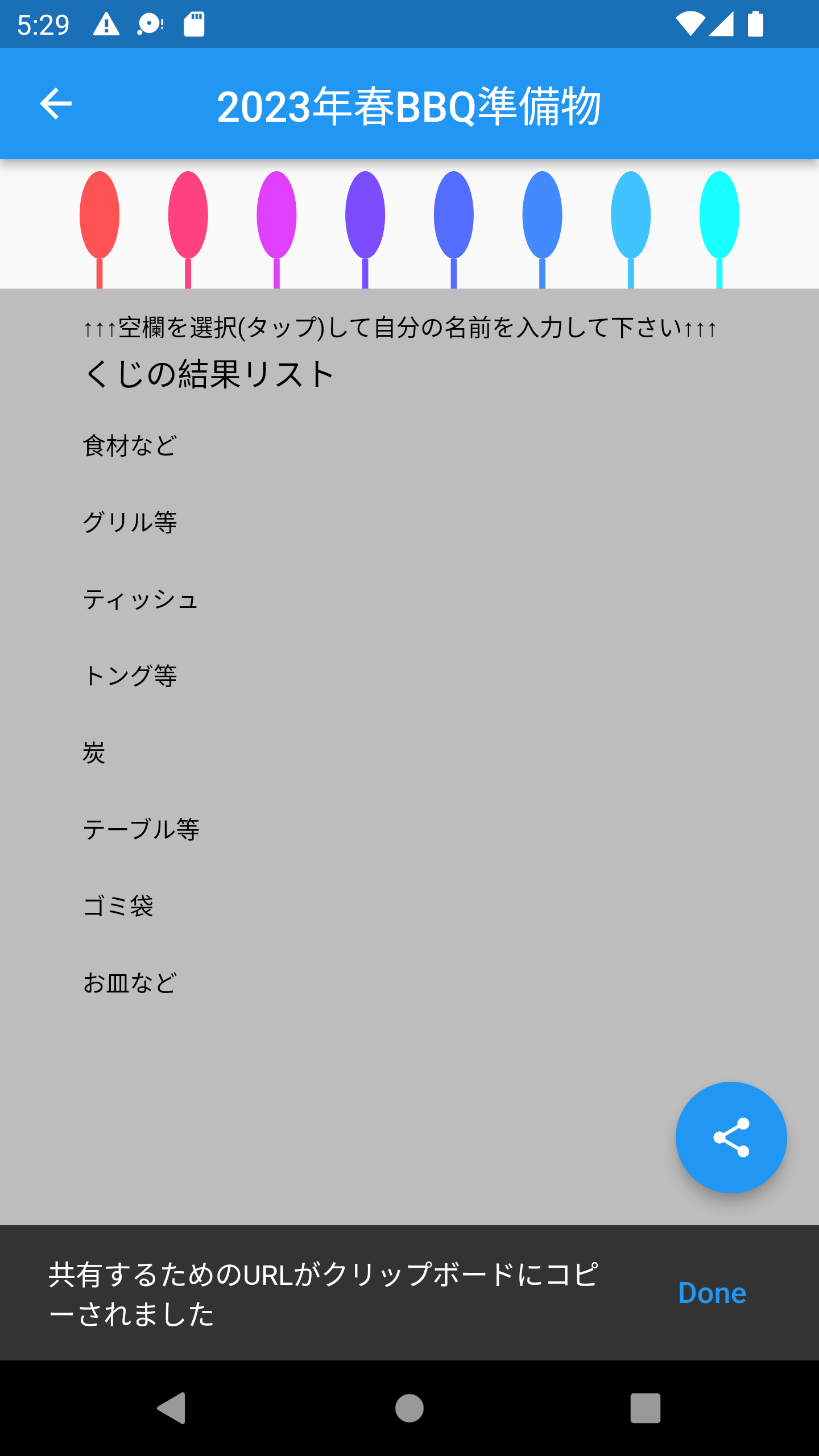Tap the warning icon in the status bar
Viewport: 819px width, 1456px height.
107,24
